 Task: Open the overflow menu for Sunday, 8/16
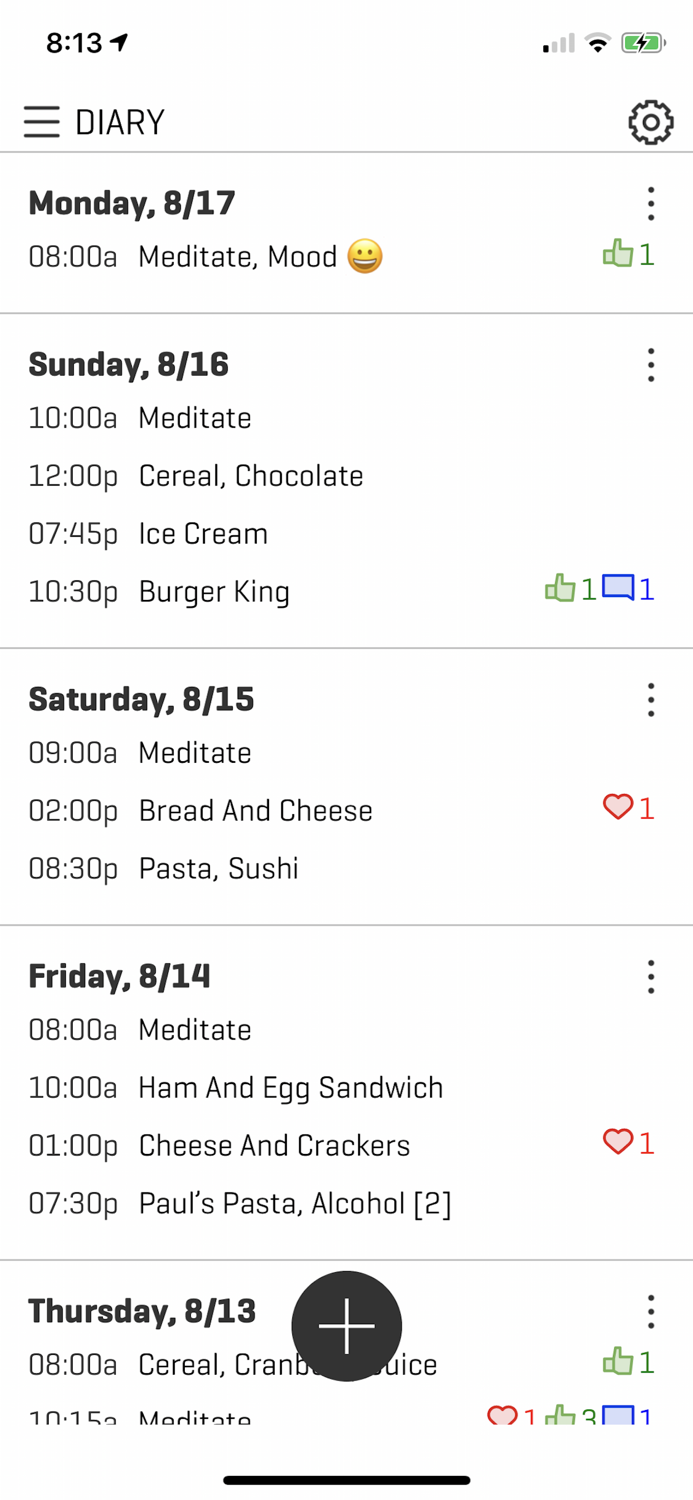click(650, 365)
